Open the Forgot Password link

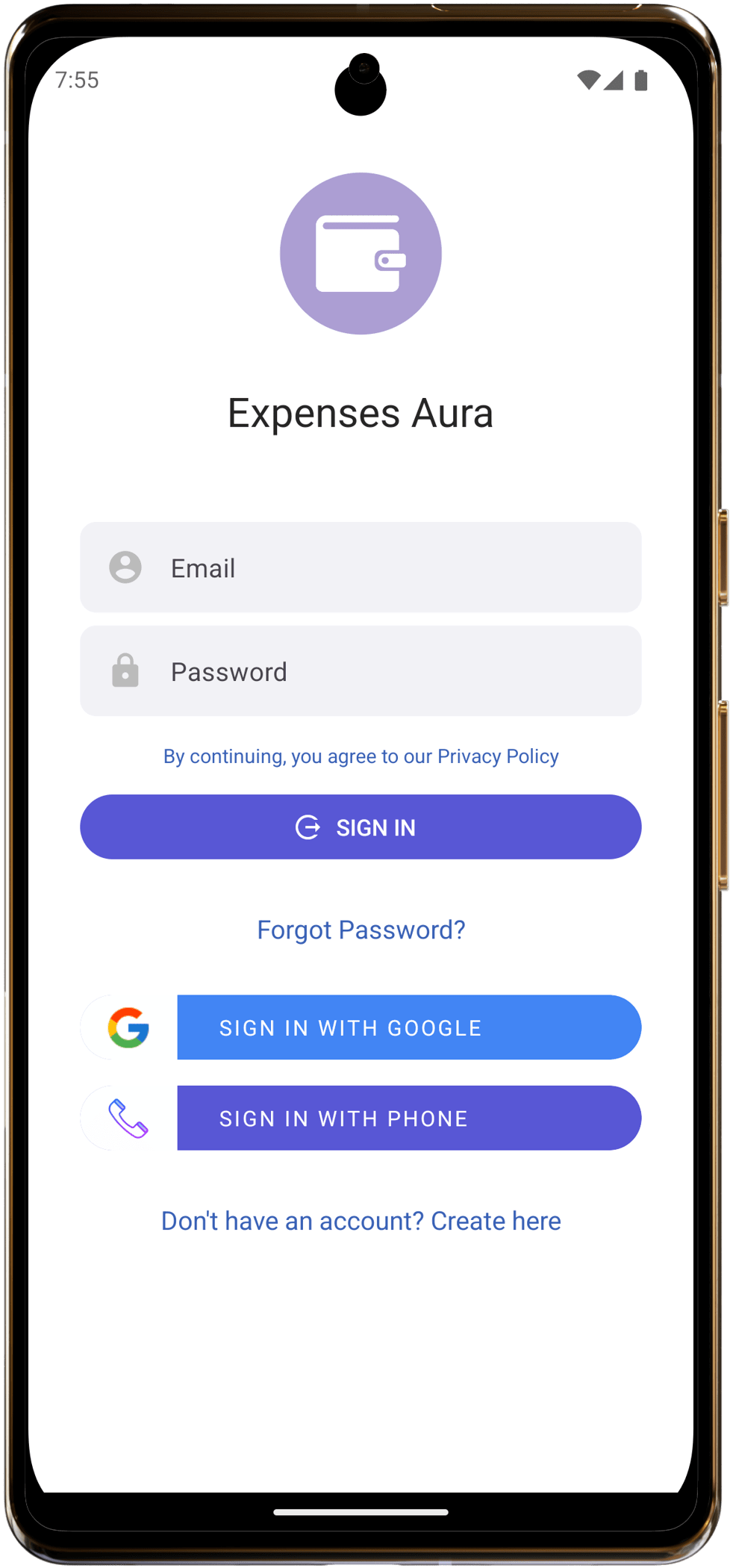click(x=361, y=930)
